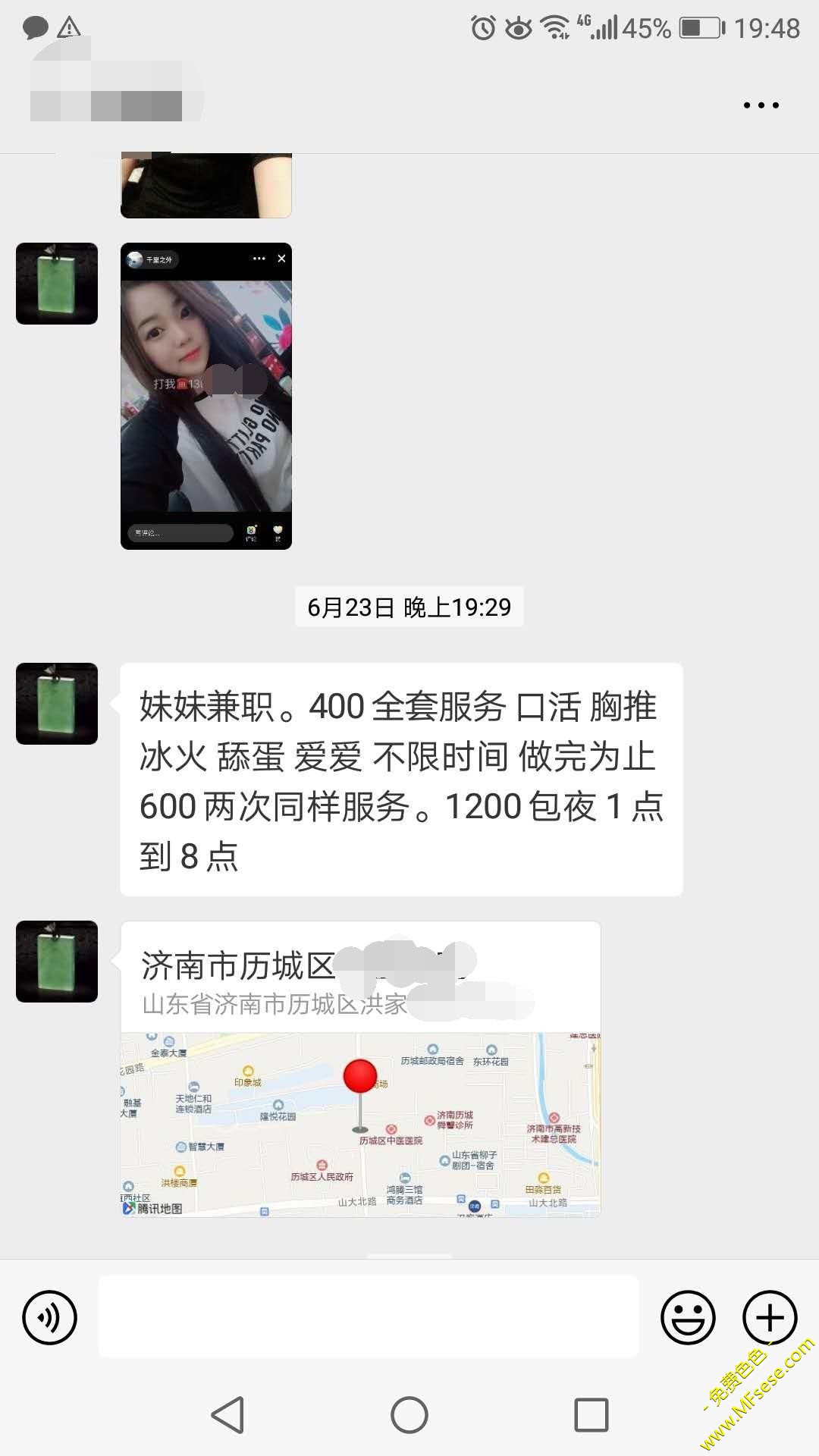The height and width of the screenshot is (1456, 819).
Task: Open the emoji picker
Action: pyautogui.click(x=688, y=1318)
